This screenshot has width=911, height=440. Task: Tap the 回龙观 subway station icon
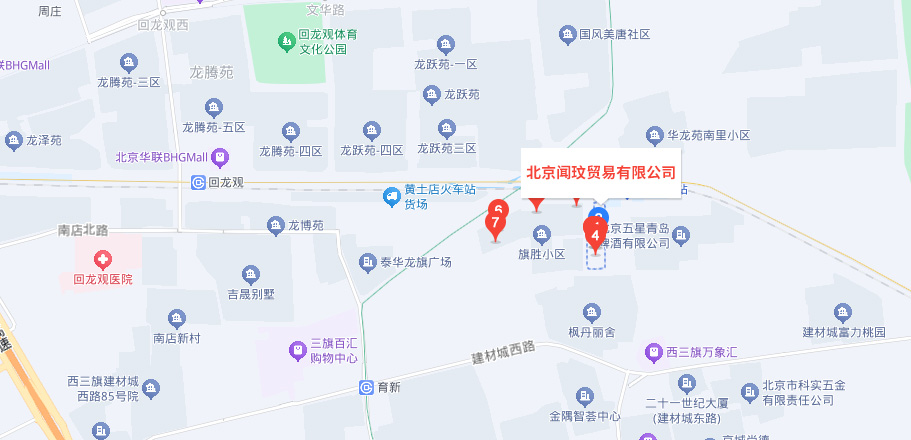[198, 183]
